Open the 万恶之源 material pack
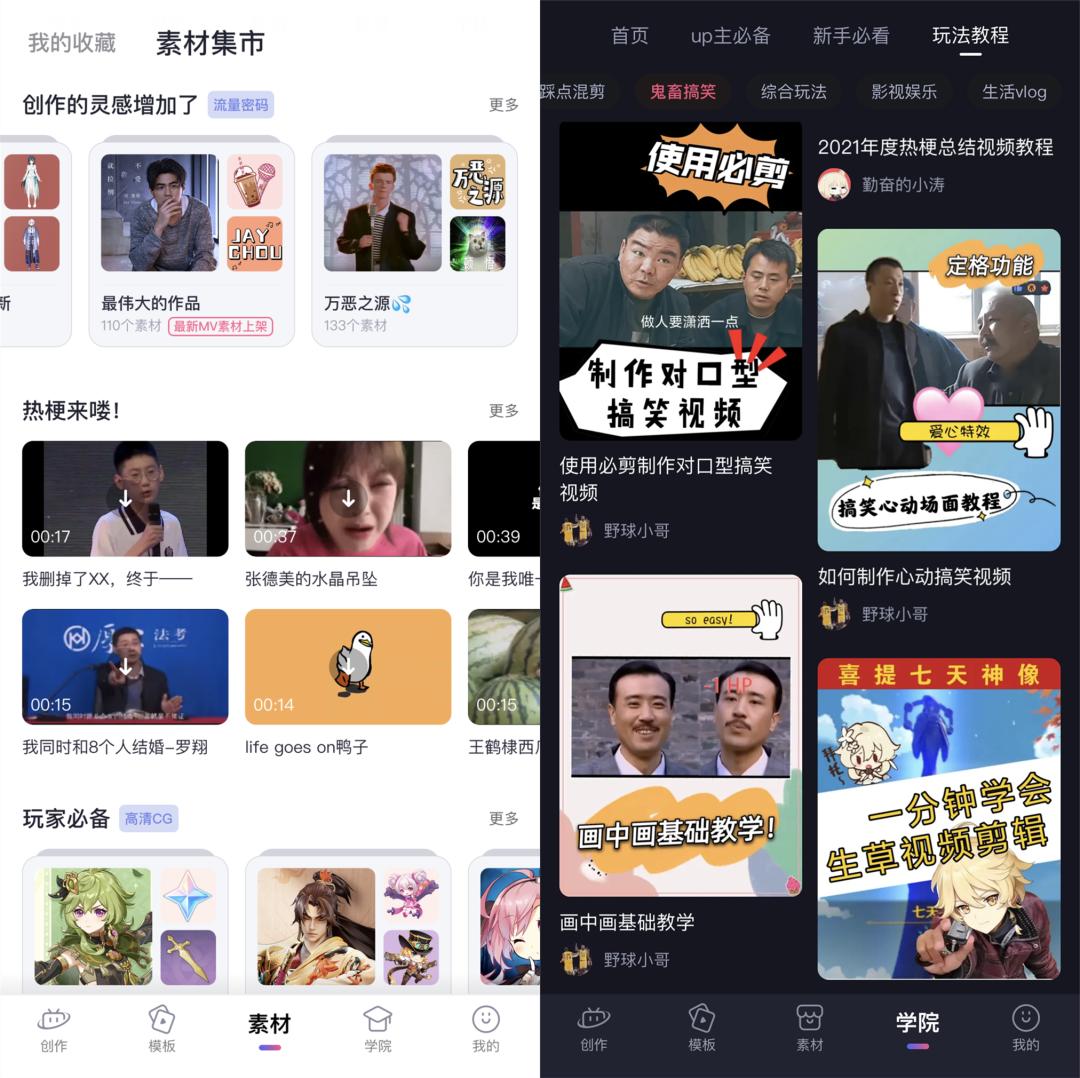The height and width of the screenshot is (1078, 1080). [414, 240]
